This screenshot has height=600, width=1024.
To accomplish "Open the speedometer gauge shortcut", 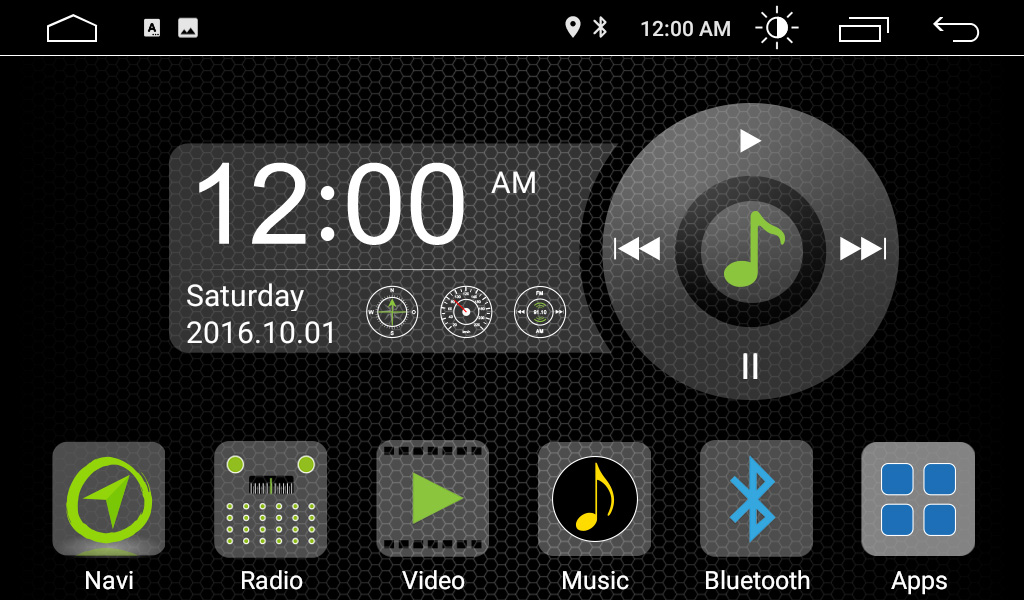I will click(467, 312).
